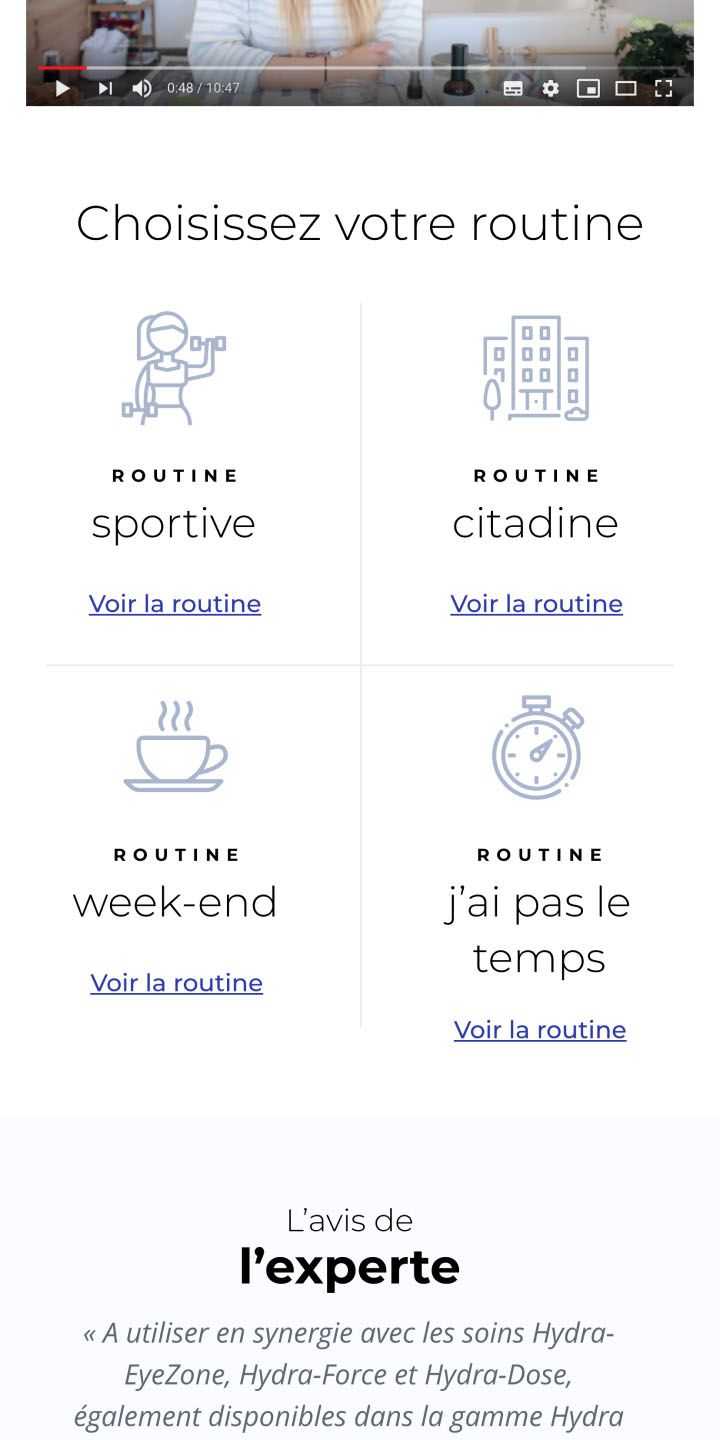Switch to theater mode
The height and width of the screenshot is (1440, 720).
coord(626,89)
